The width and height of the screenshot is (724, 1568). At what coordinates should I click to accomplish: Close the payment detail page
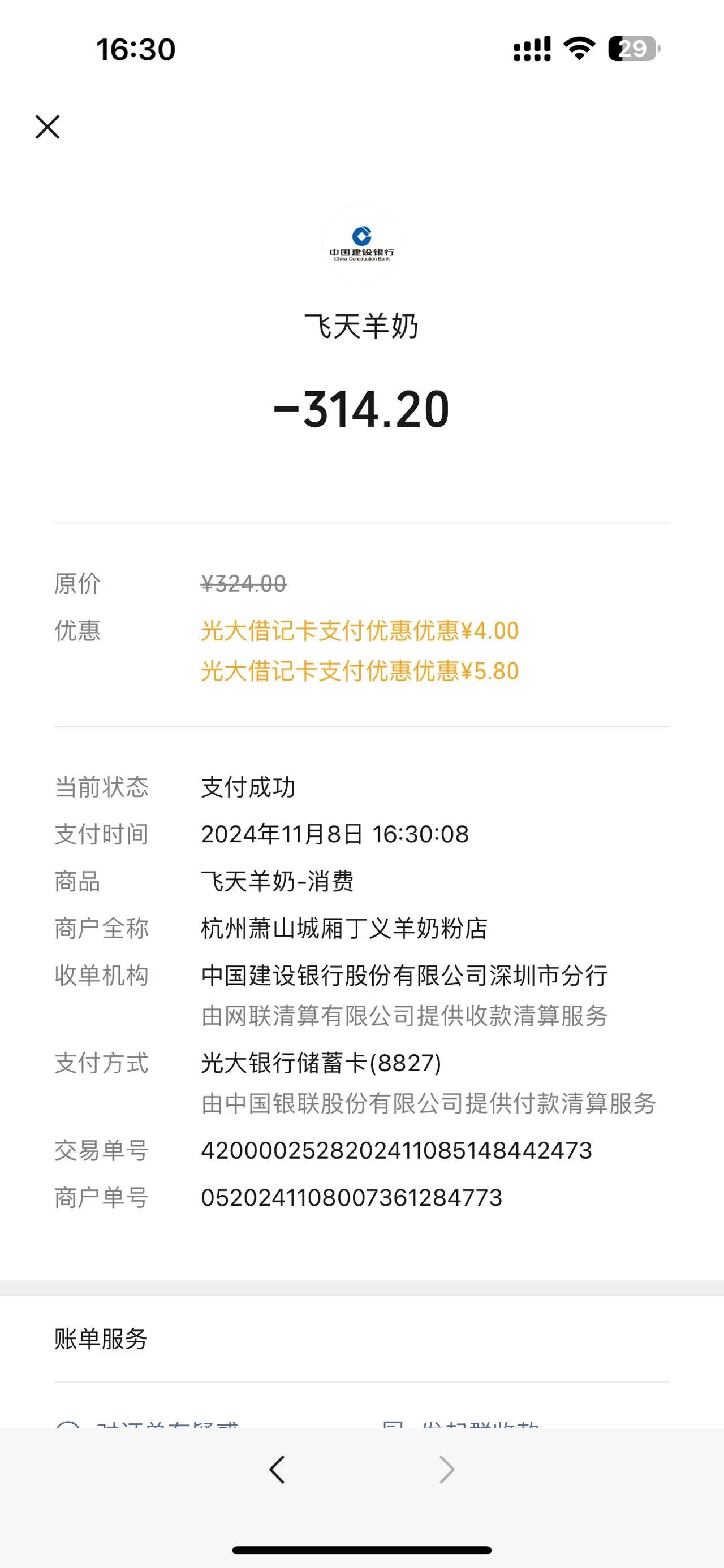click(x=48, y=127)
